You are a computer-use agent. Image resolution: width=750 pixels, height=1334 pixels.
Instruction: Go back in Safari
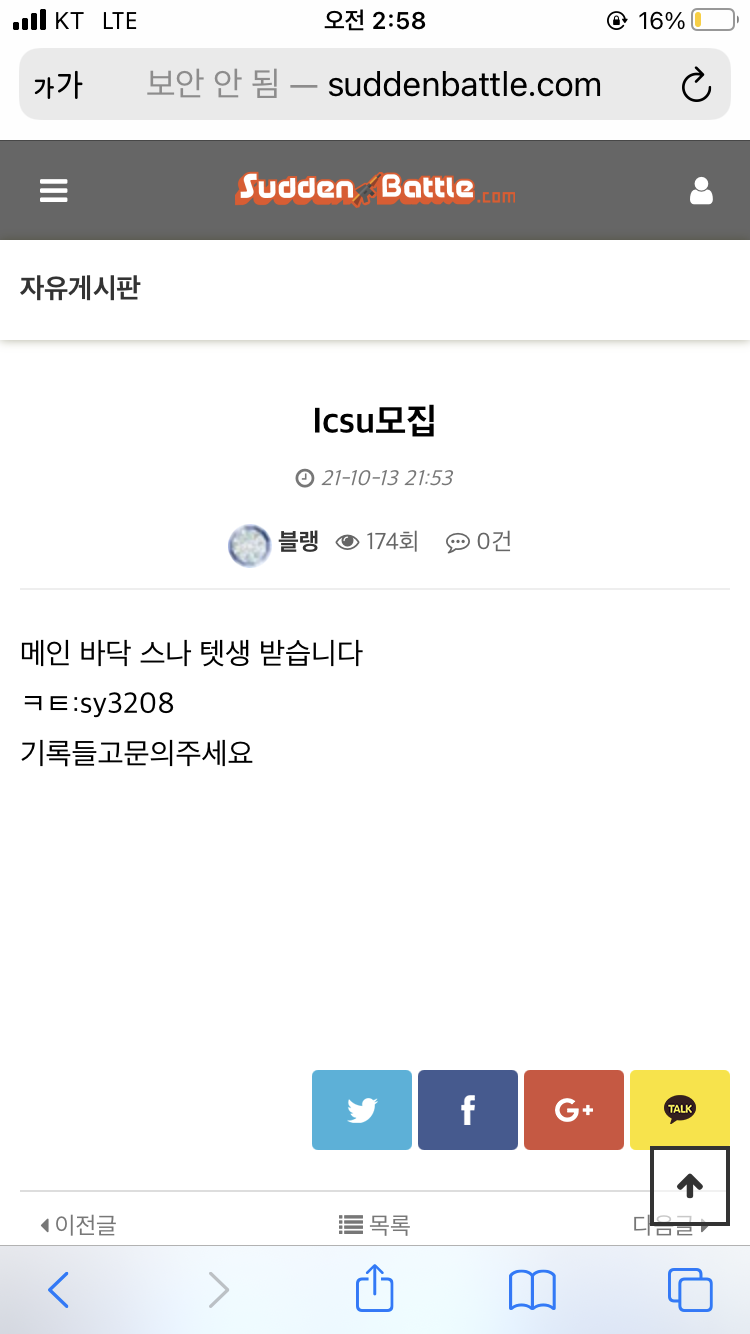59,1290
